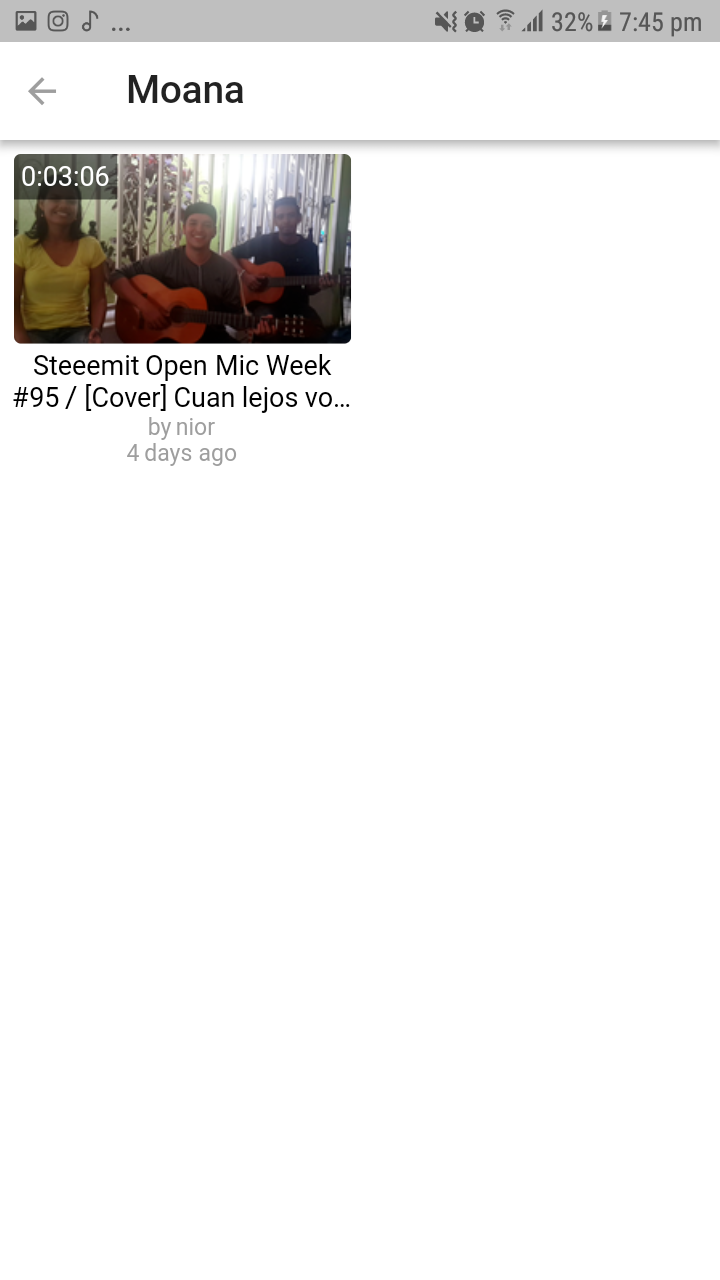This screenshot has height=1280, width=720.
Task: Open the author link by nior
Action: [181, 427]
